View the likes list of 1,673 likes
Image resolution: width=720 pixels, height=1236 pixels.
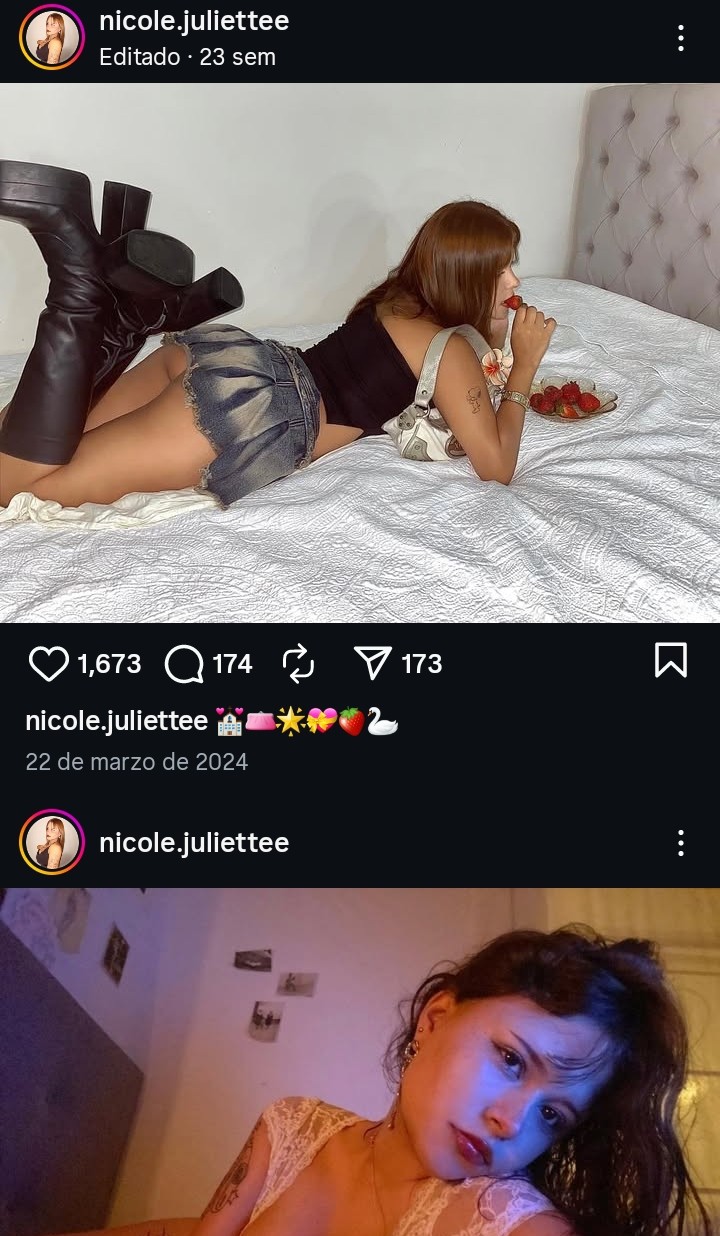109,664
